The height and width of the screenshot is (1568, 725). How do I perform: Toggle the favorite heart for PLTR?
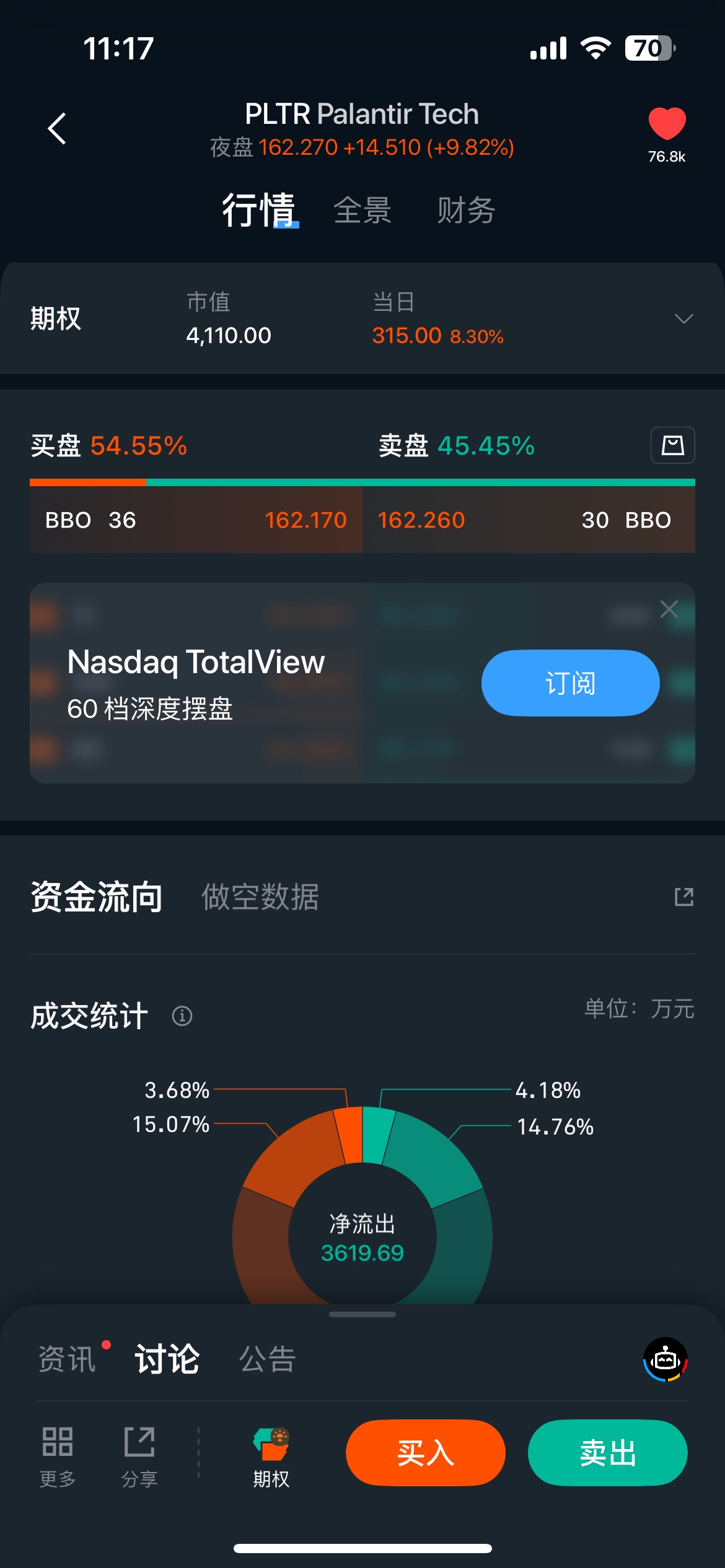[667, 124]
